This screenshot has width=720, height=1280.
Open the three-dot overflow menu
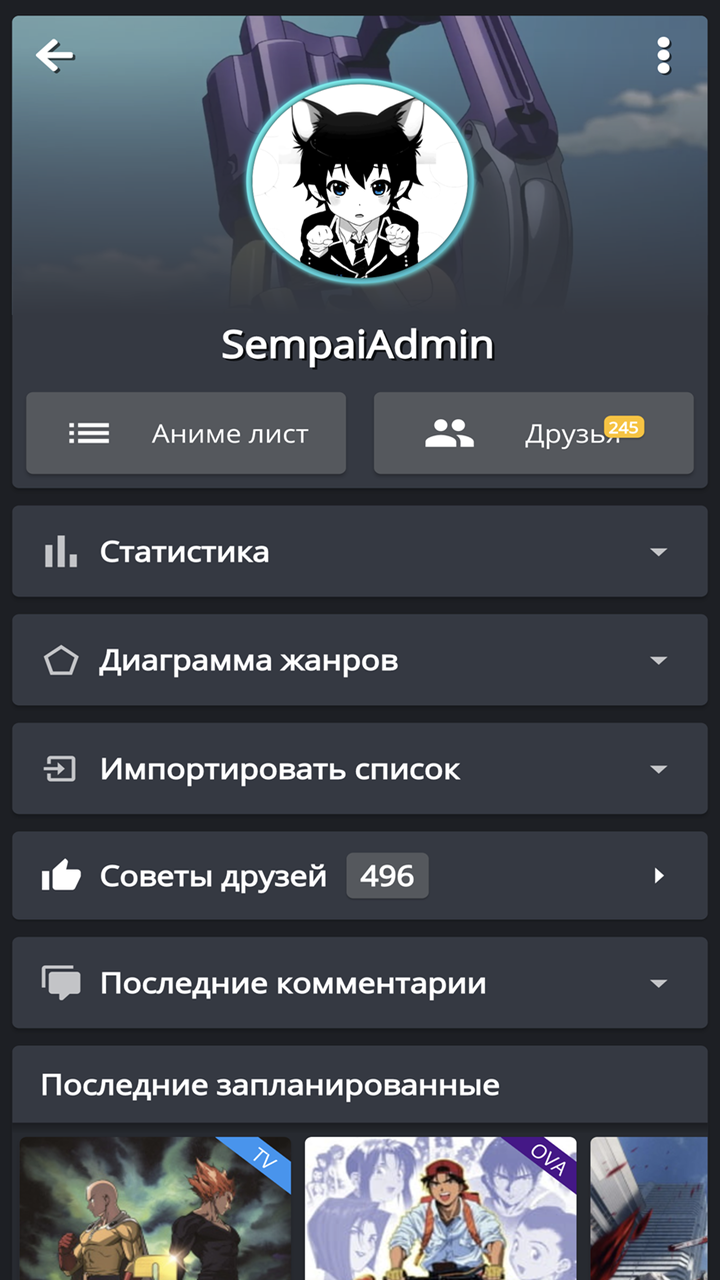pos(663,56)
